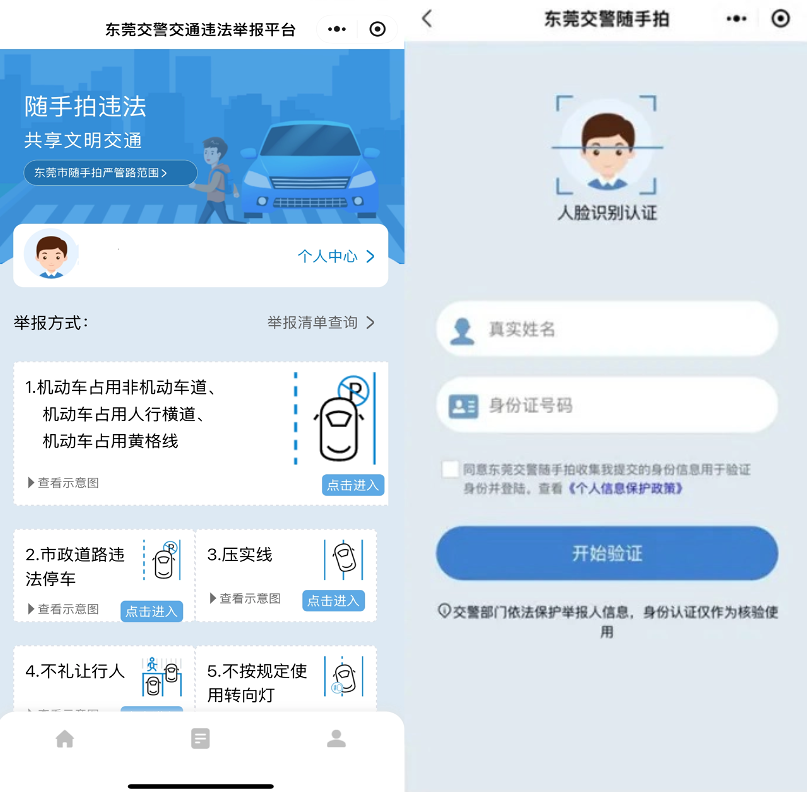Screen dimensions: 807x792
Task: Check the identity info consent box
Action: point(449,469)
